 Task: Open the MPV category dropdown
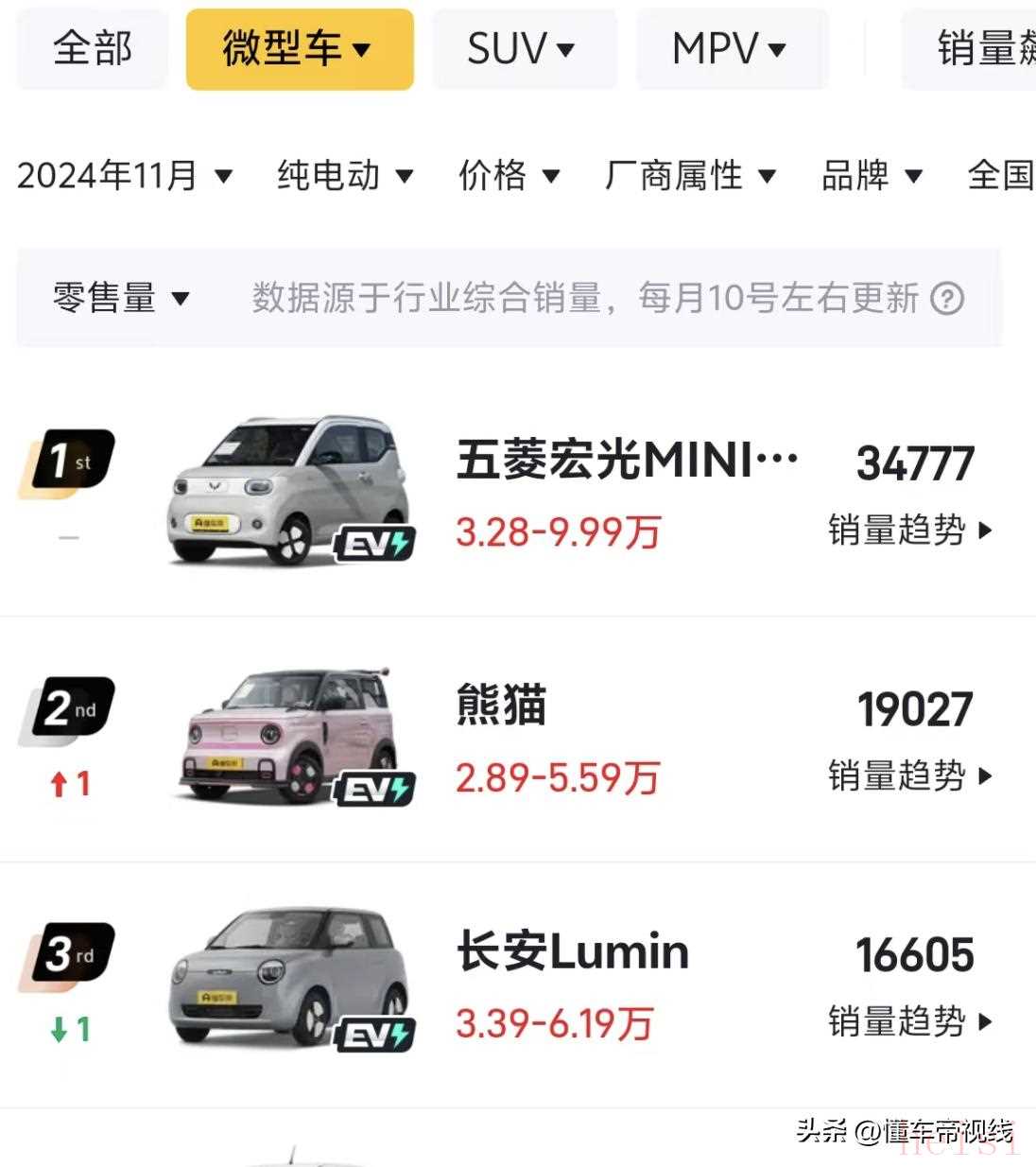point(731,49)
